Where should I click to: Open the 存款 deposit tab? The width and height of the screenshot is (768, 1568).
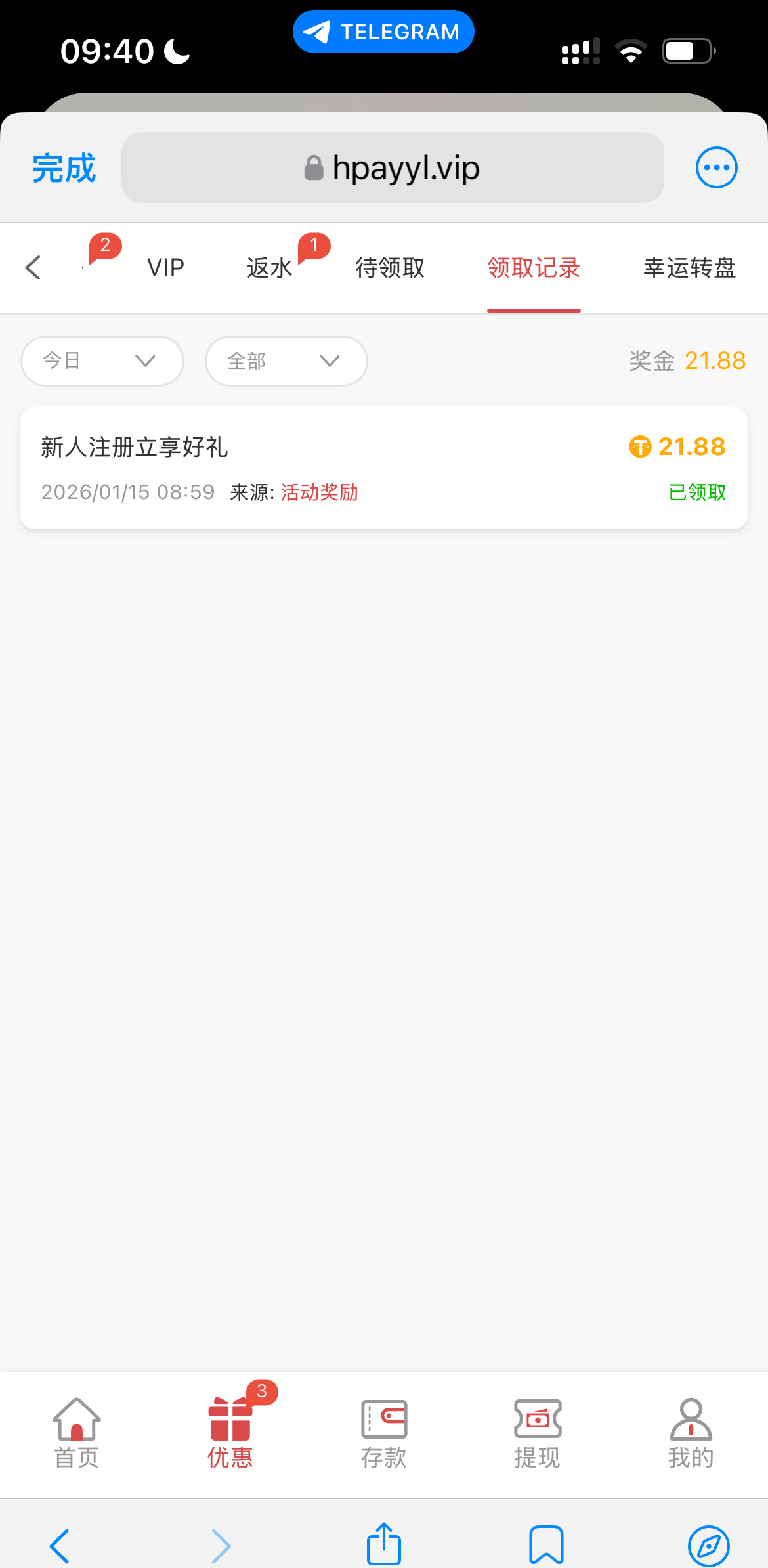[x=384, y=1434]
